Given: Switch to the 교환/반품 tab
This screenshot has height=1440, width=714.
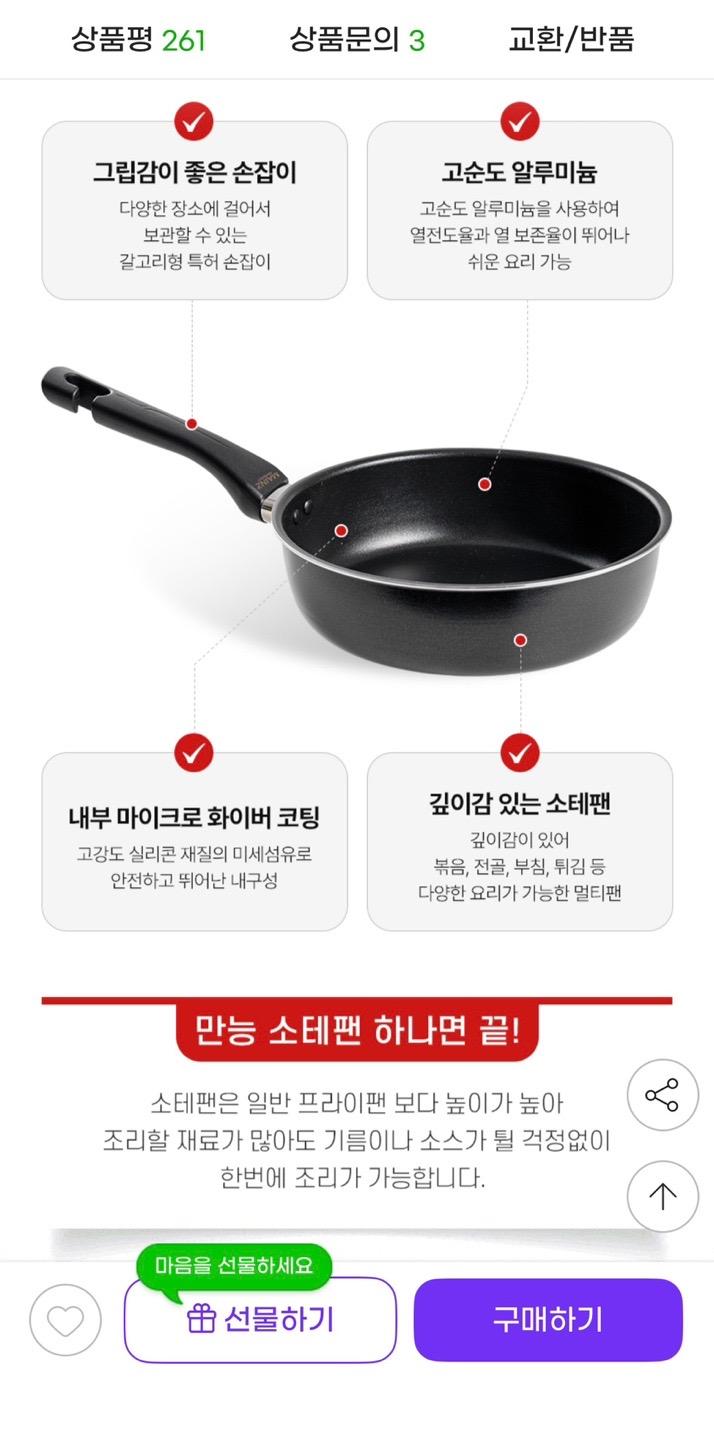Looking at the screenshot, I should 571,40.
